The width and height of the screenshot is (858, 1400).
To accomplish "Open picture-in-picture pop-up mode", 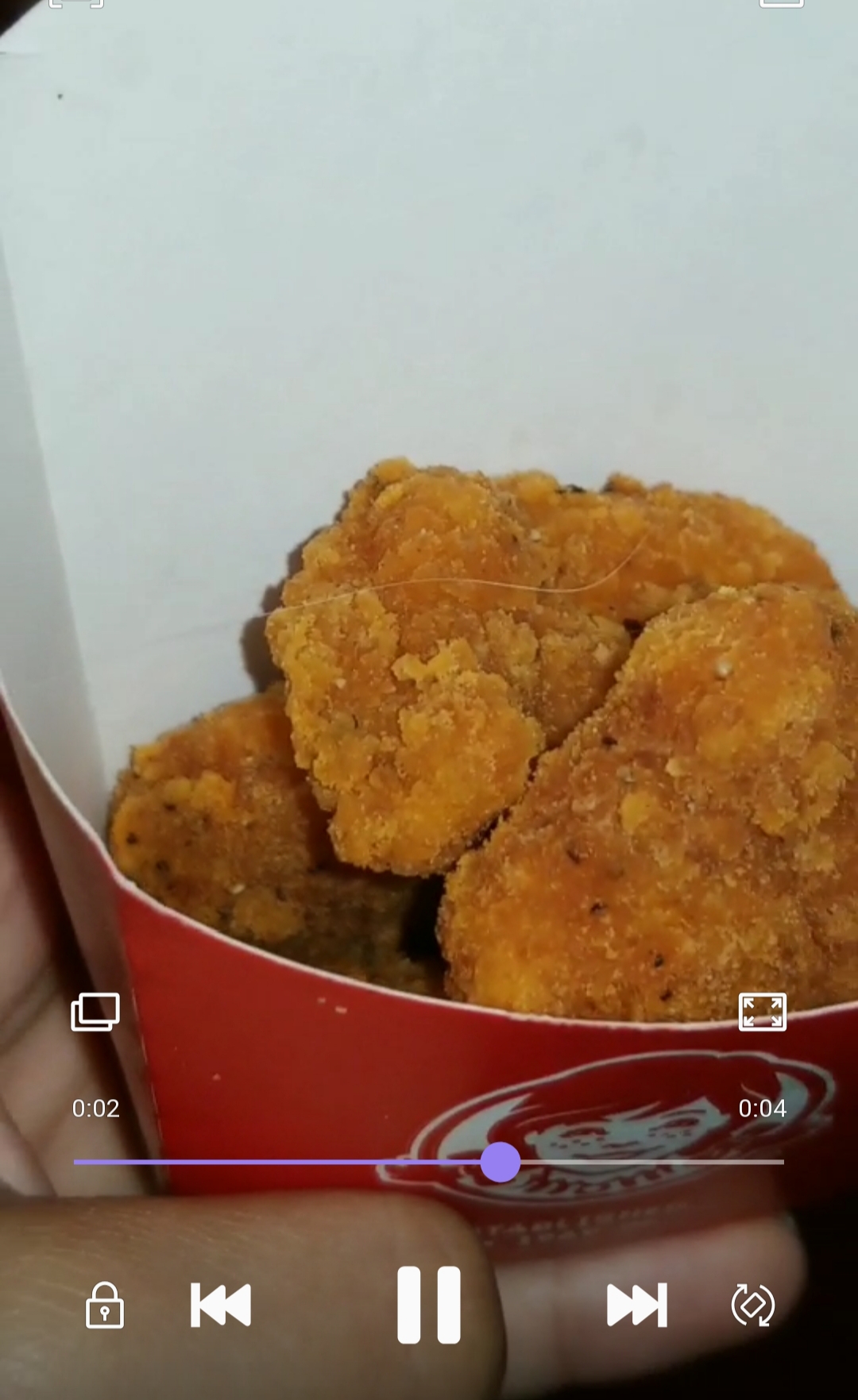I will (95, 1012).
